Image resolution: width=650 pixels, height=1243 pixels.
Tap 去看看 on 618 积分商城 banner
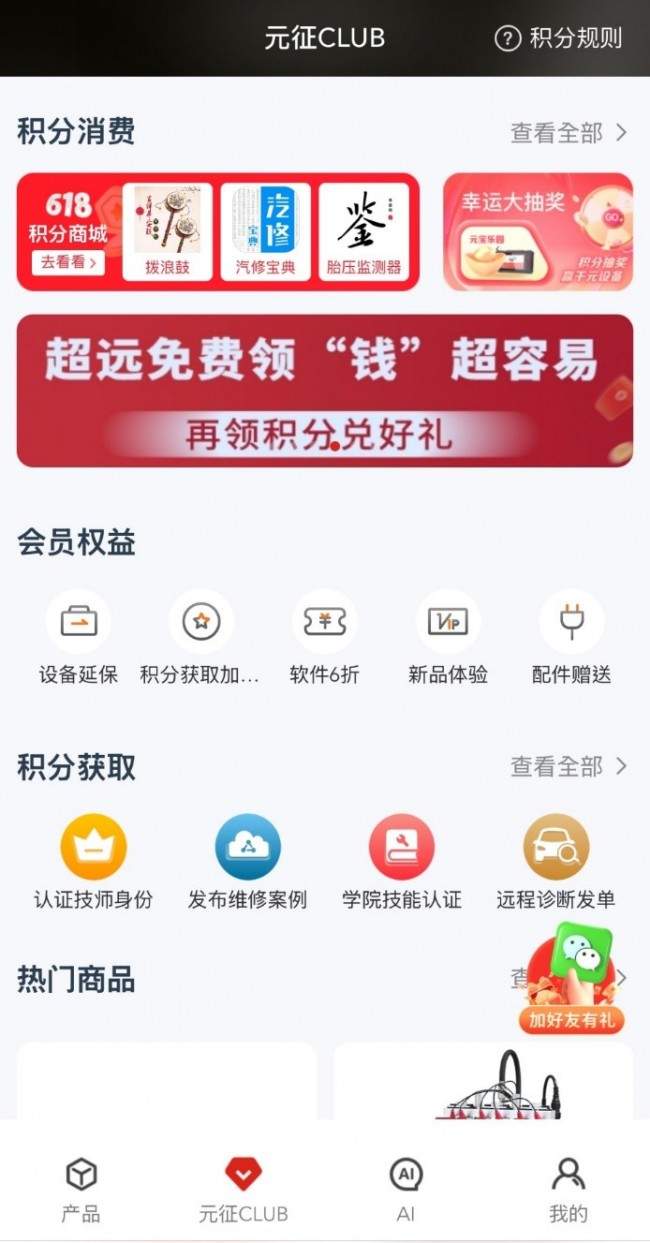[68, 263]
